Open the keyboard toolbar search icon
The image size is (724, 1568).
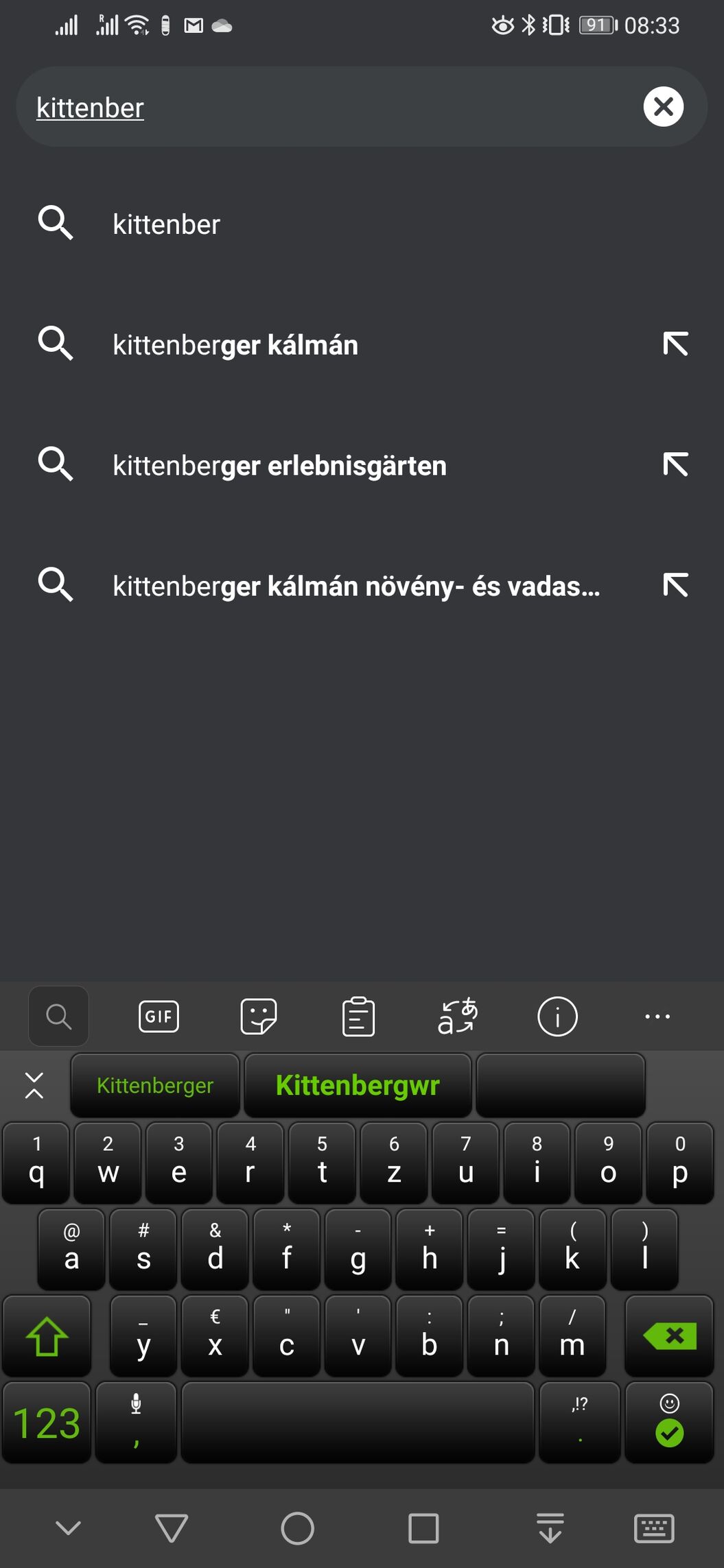(x=58, y=1016)
